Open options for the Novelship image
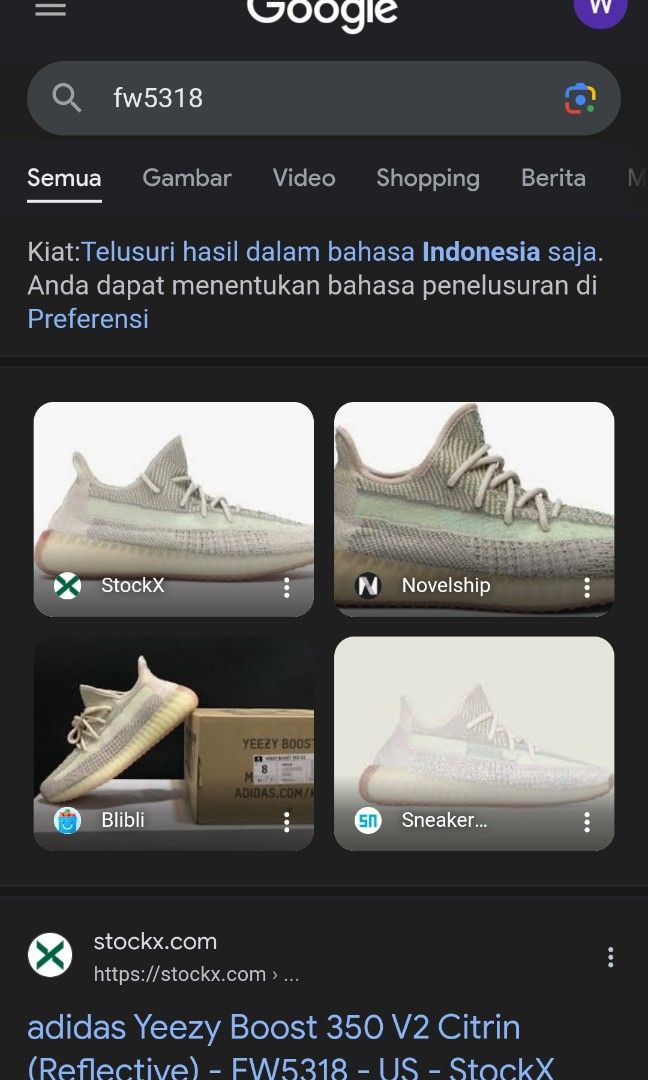The image size is (648, 1080). click(586, 587)
